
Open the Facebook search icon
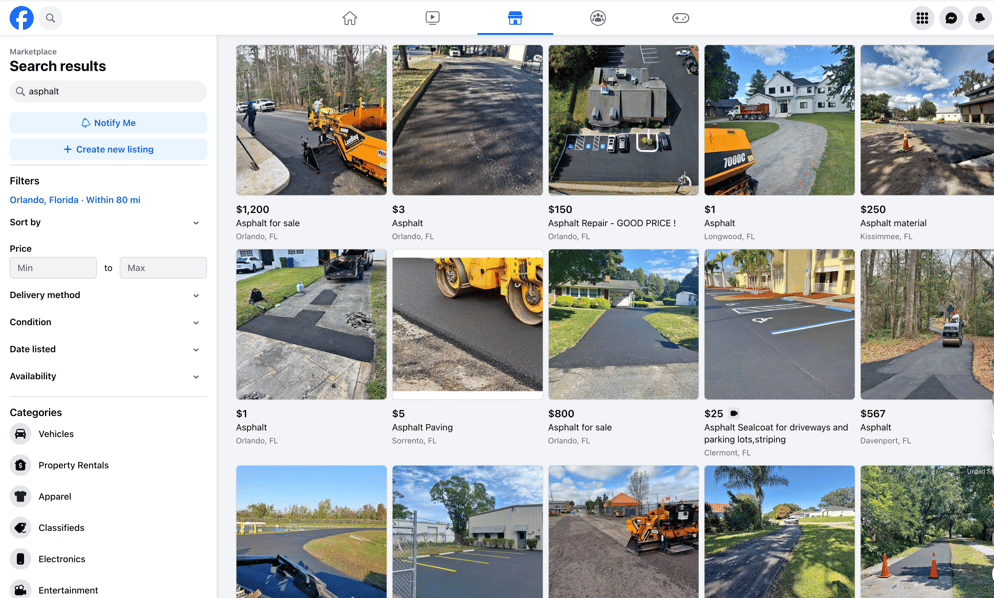pyautogui.click(x=50, y=18)
